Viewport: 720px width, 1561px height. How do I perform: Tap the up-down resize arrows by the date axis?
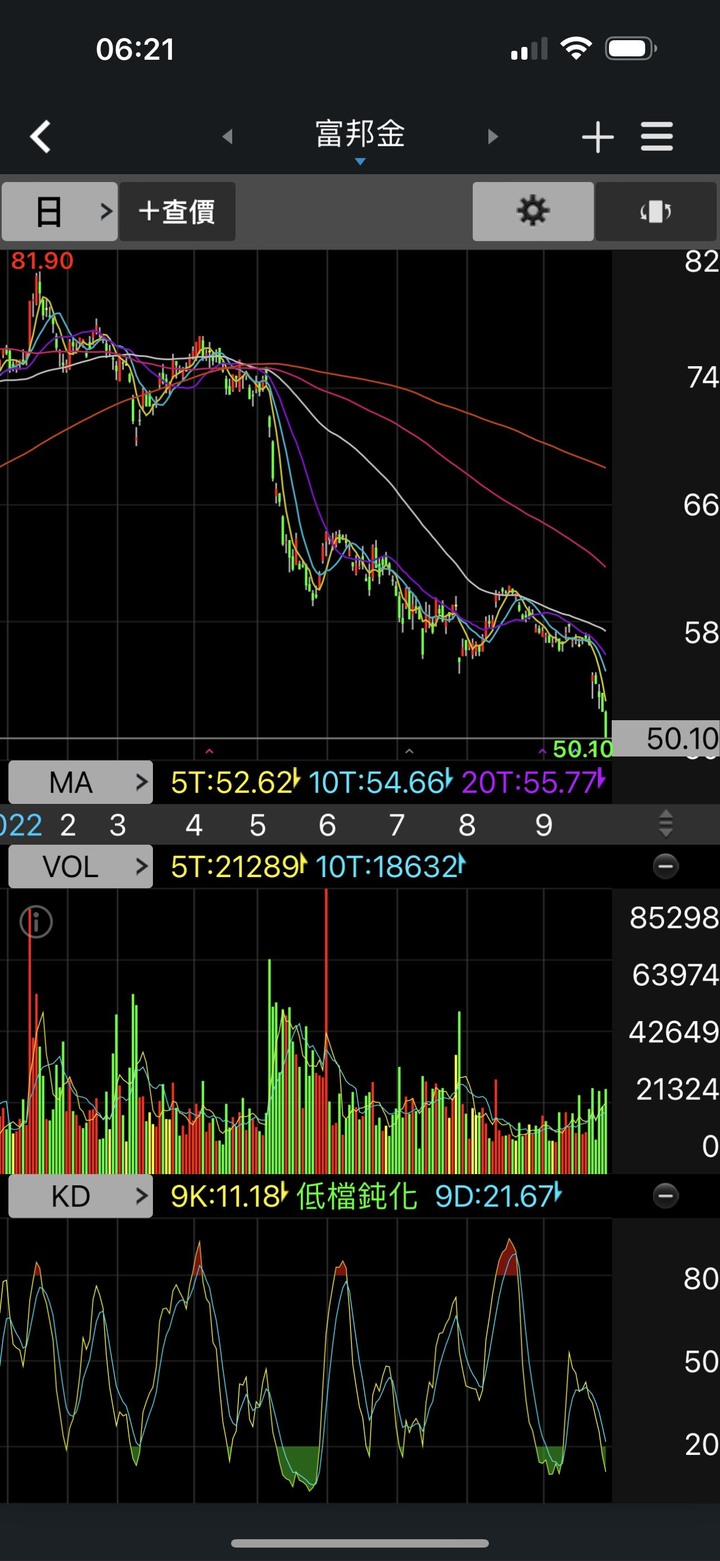[x=666, y=825]
